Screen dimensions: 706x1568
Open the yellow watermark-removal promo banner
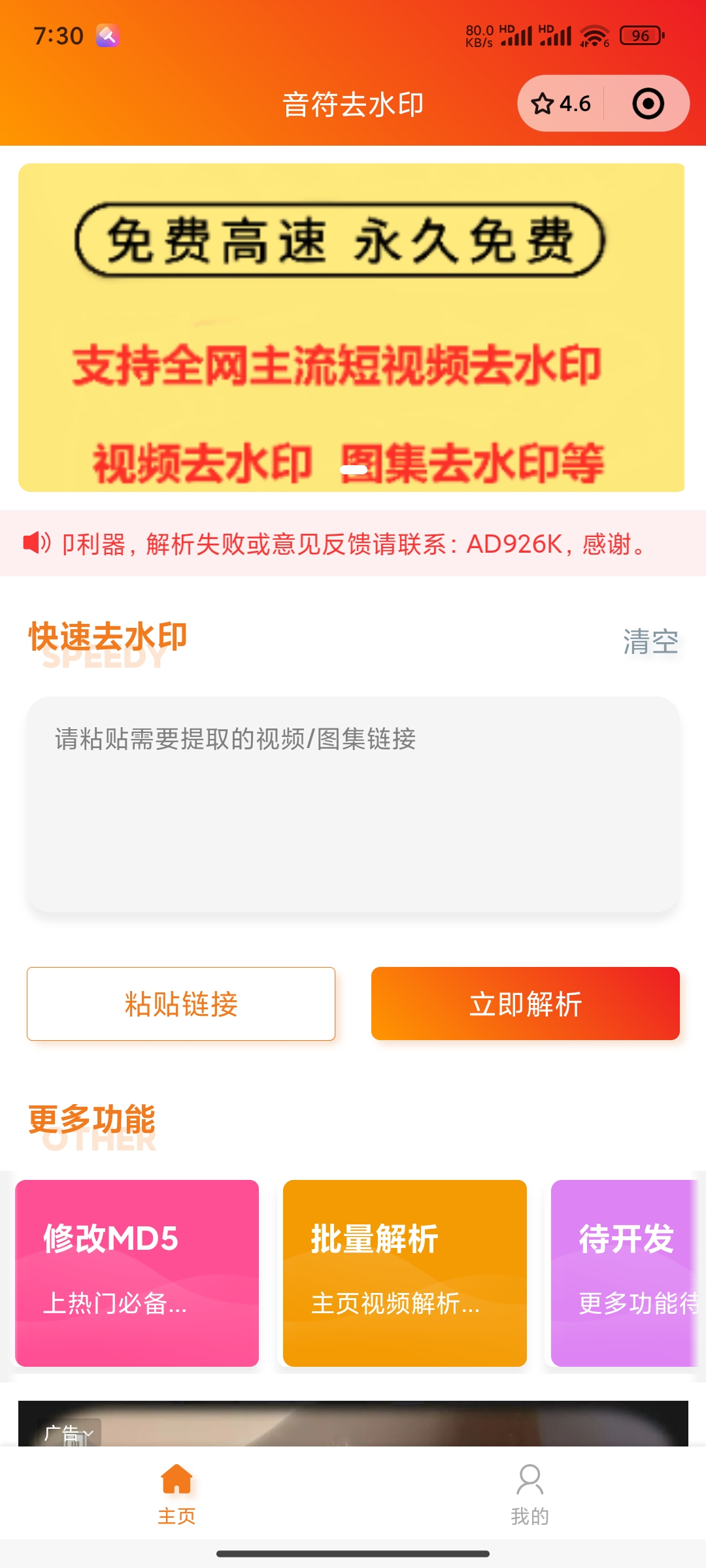(352, 327)
